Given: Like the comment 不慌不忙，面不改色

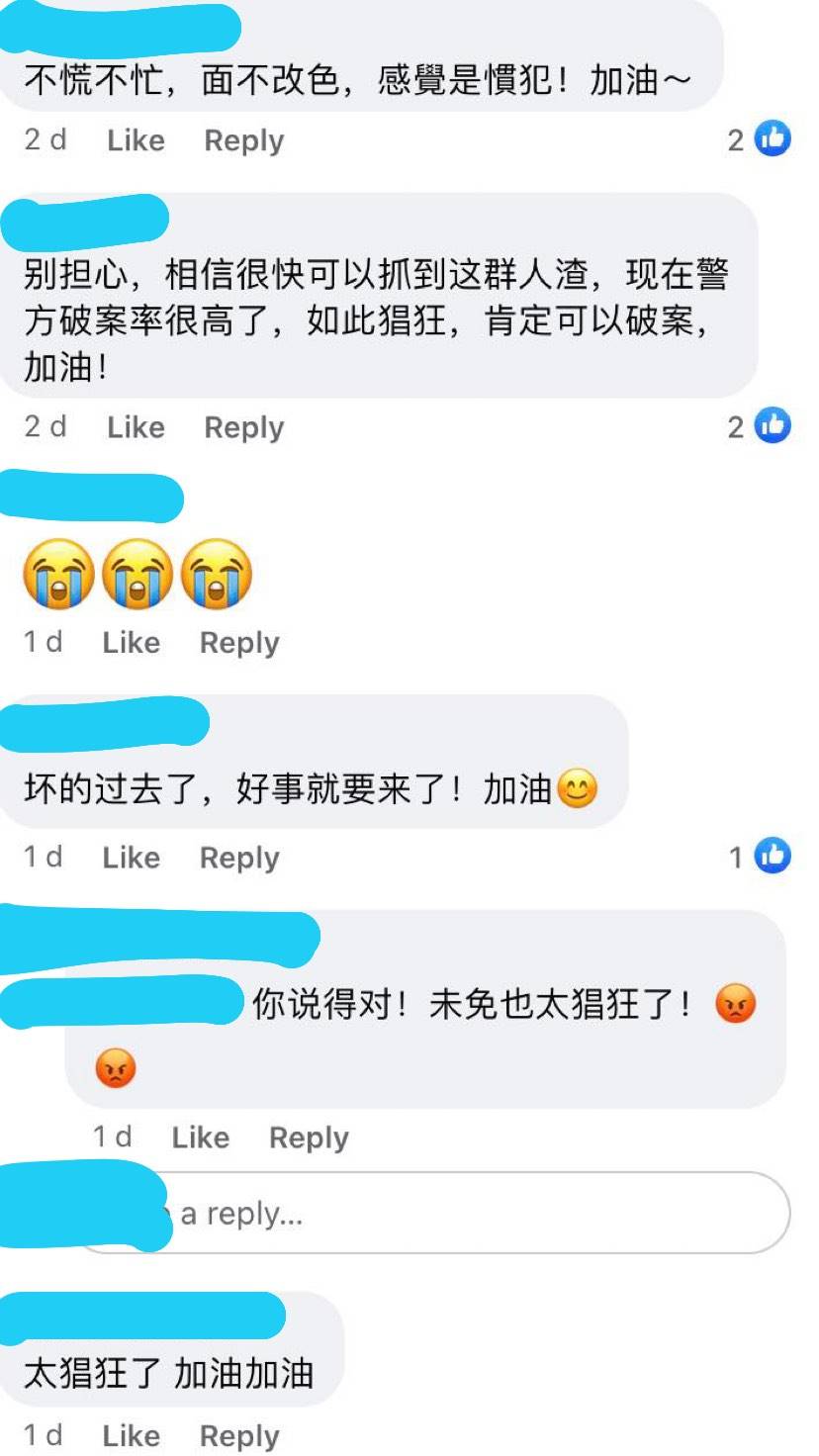Looking at the screenshot, I should [x=136, y=140].
